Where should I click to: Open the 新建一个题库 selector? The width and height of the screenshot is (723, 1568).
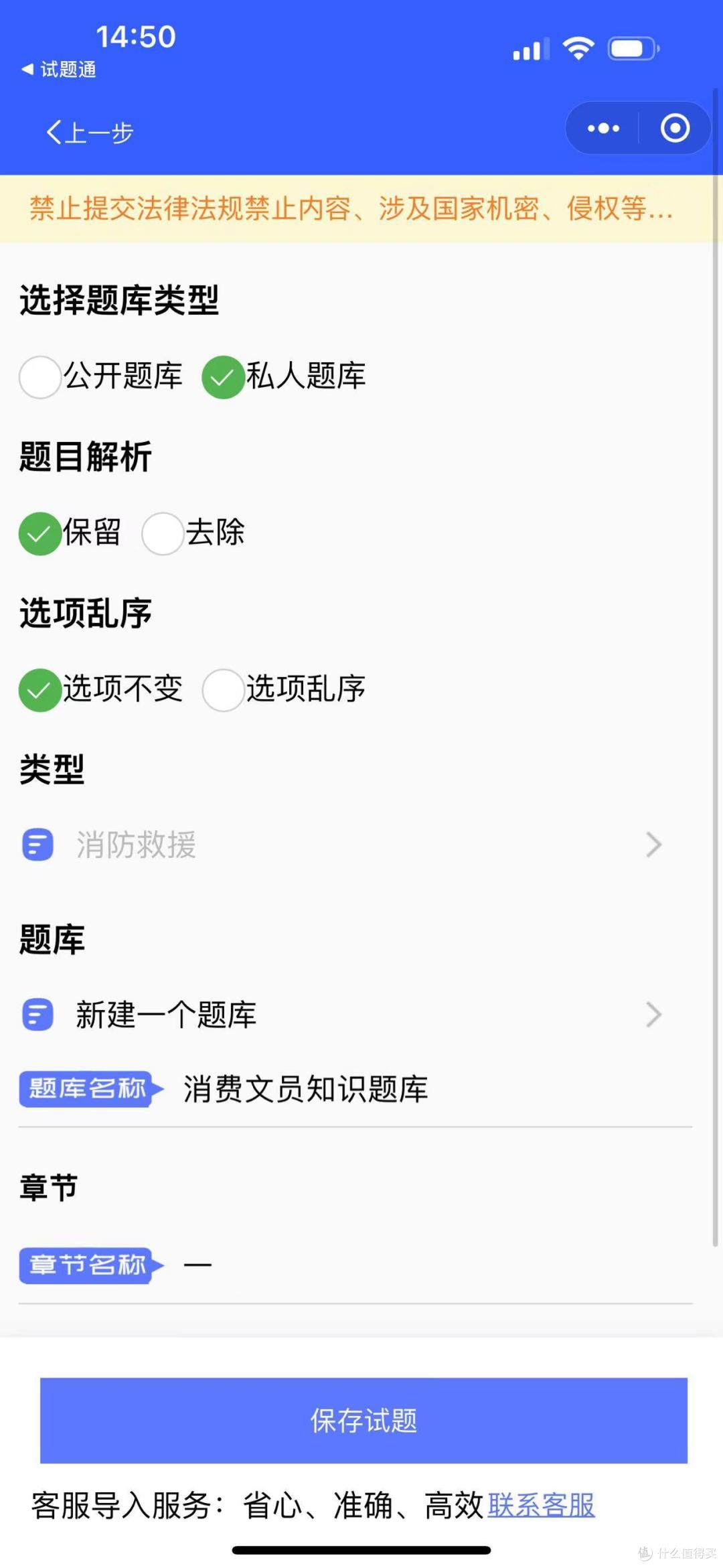point(343,1014)
